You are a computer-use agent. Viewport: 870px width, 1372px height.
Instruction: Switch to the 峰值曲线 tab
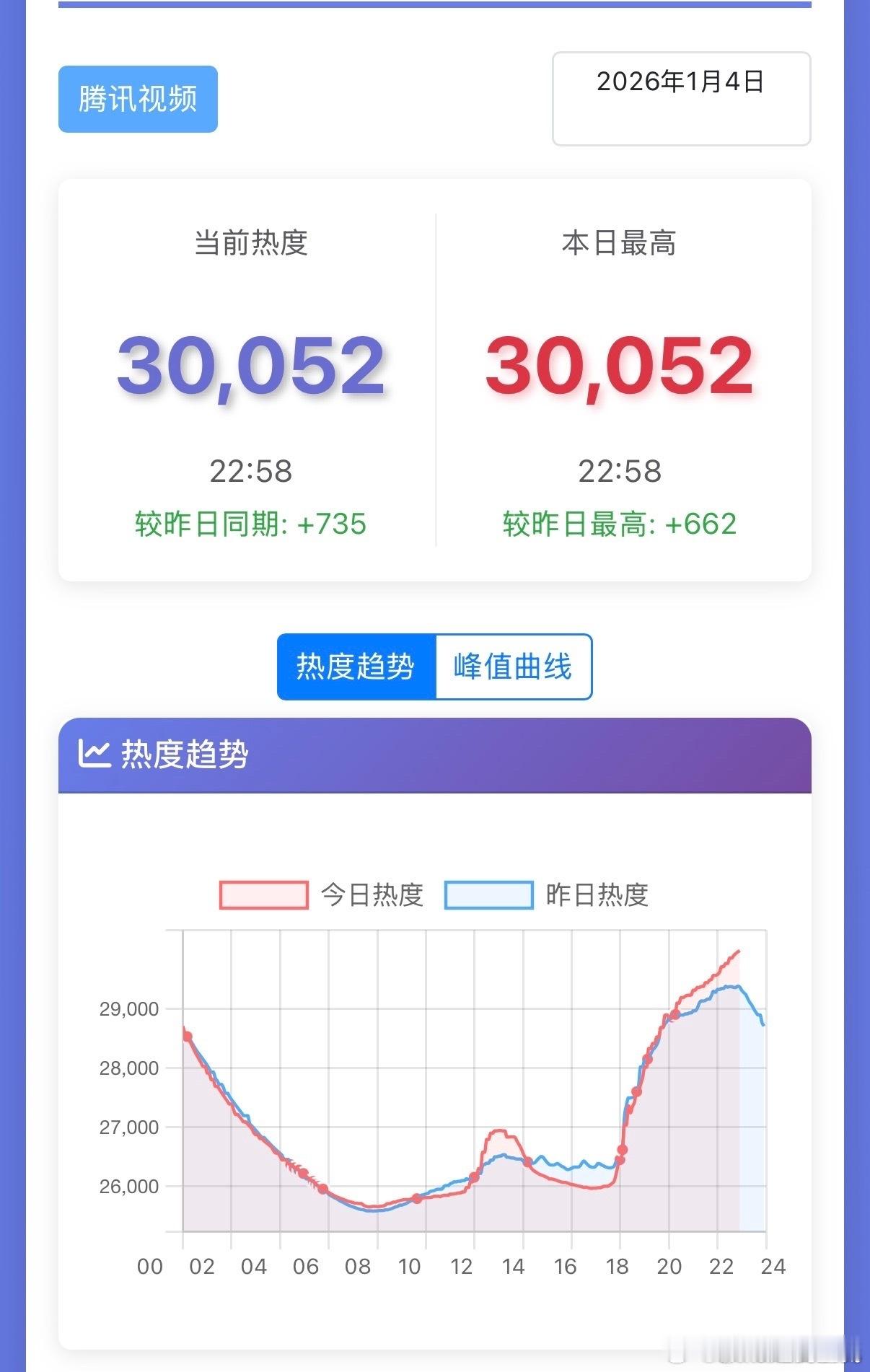pos(514,667)
